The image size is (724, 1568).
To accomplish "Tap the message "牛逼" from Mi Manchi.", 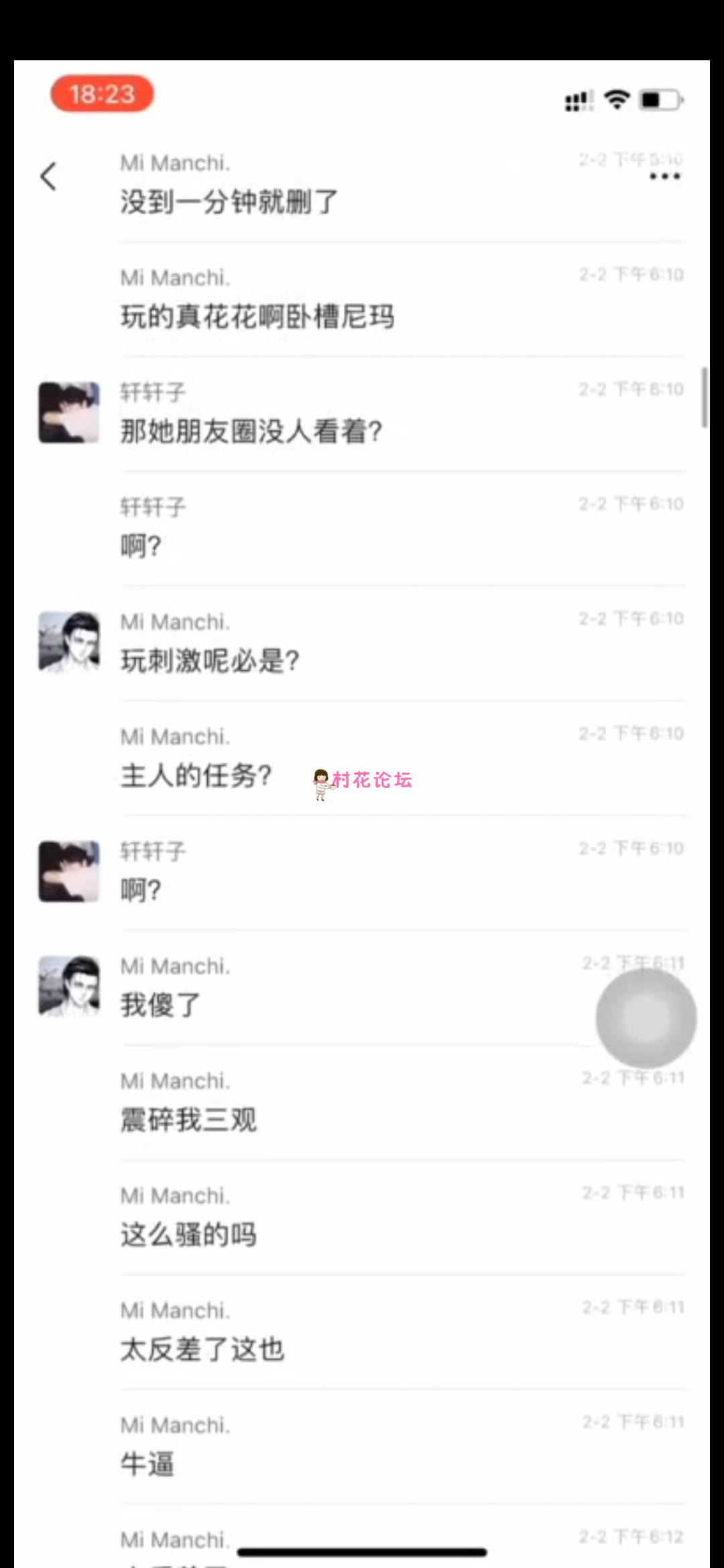I will [x=147, y=1464].
